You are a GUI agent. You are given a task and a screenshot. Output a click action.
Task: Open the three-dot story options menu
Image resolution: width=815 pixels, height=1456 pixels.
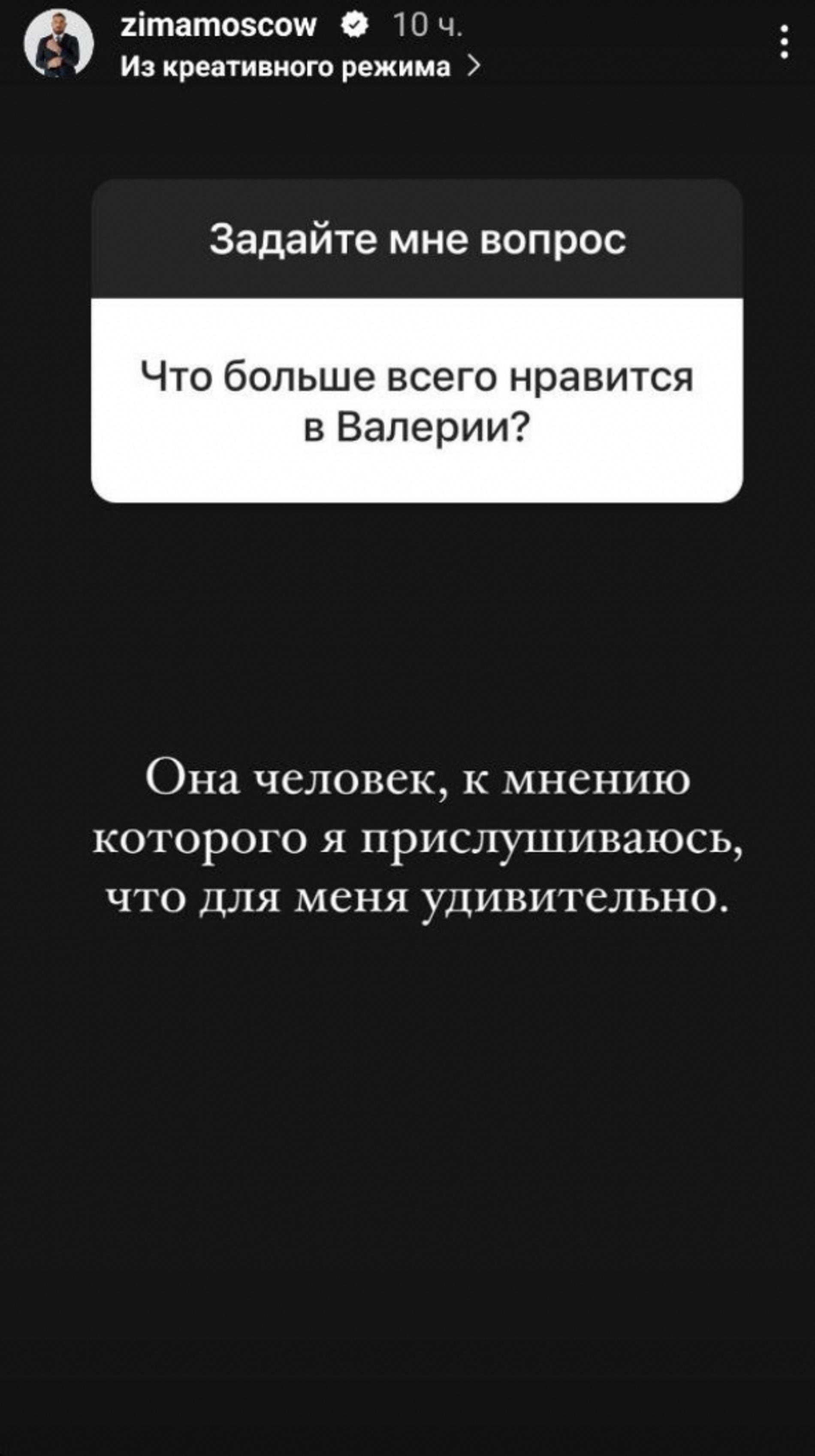click(x=783, y=42)
